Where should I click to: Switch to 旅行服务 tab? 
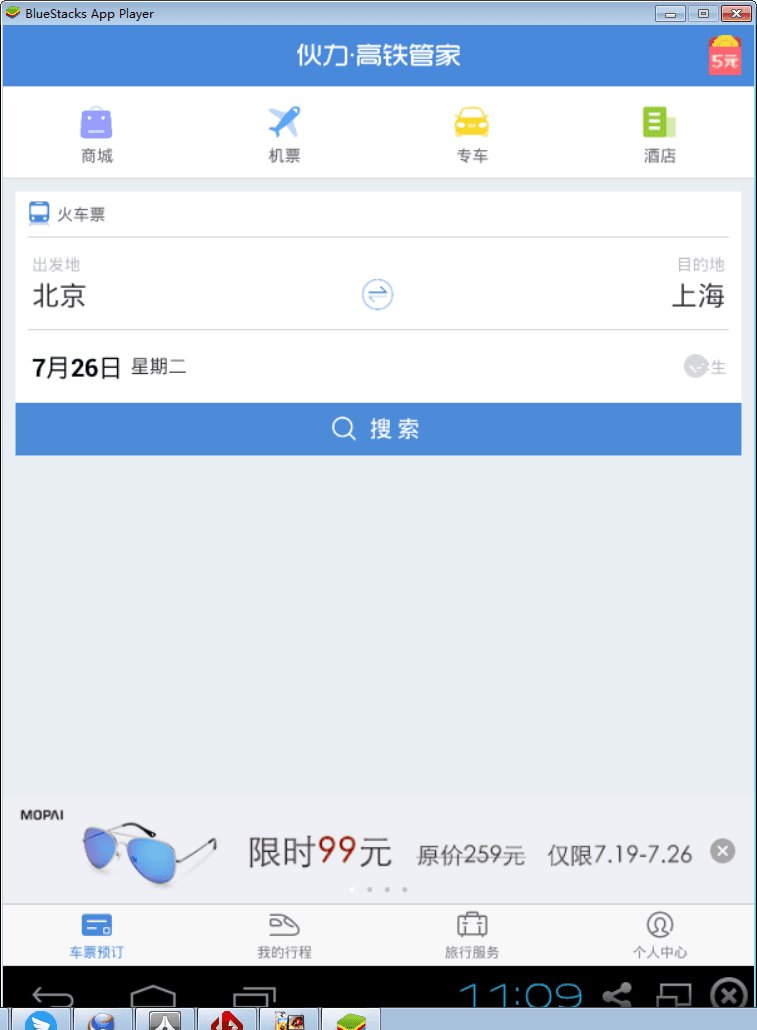point(472,935)
